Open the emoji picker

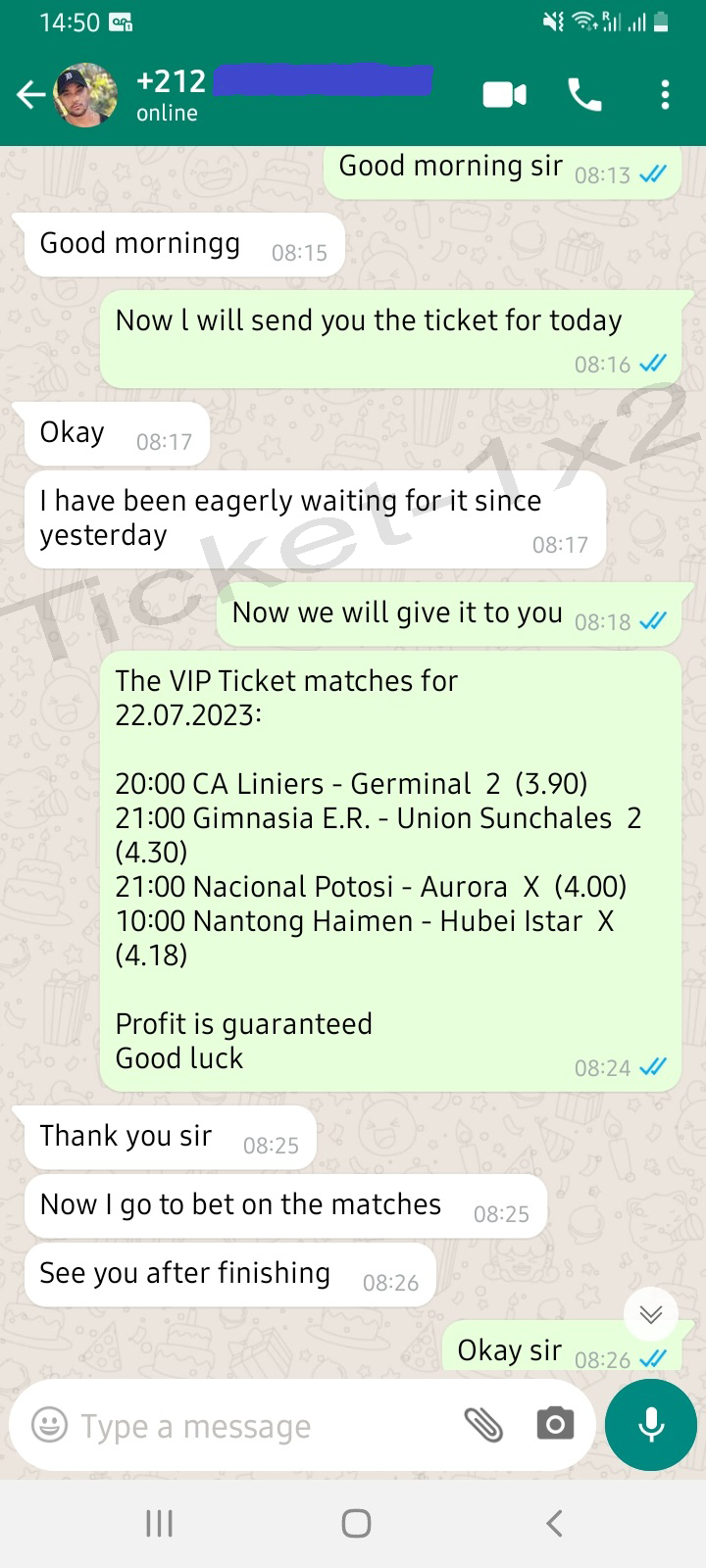click(x=50, y=1424)
